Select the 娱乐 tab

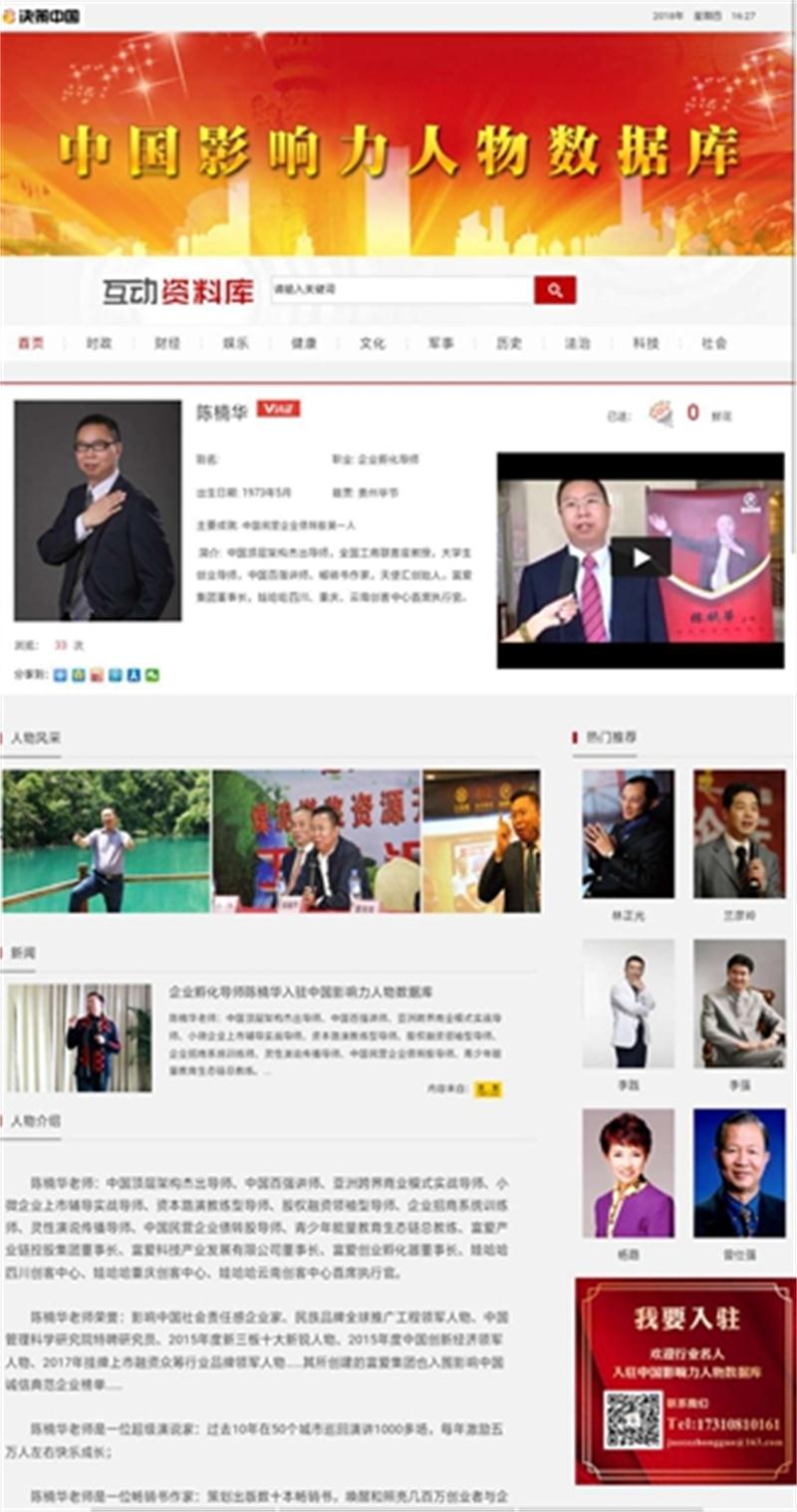(x=236, y=343)
